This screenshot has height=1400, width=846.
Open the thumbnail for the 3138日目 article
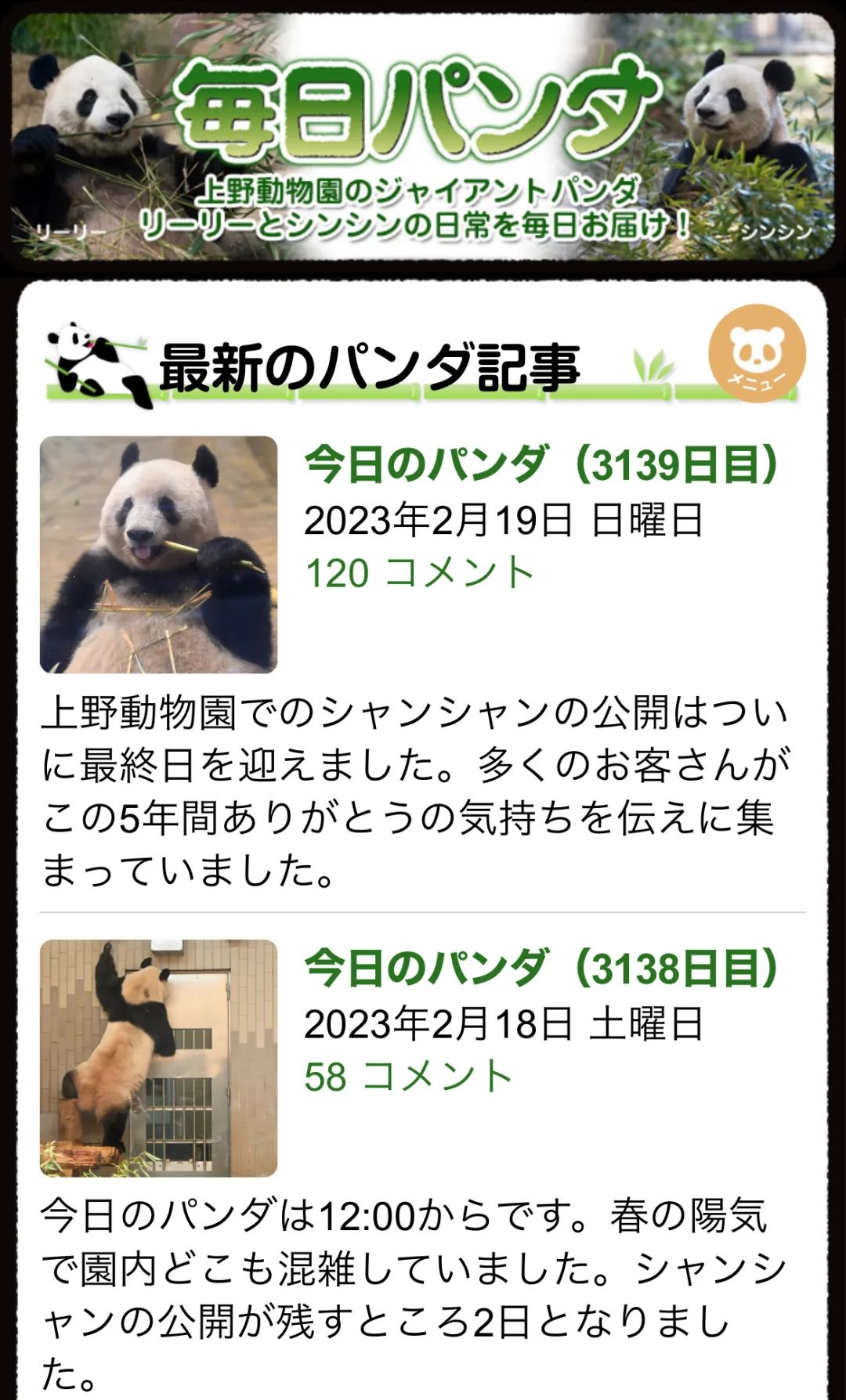click(158, 1058)
